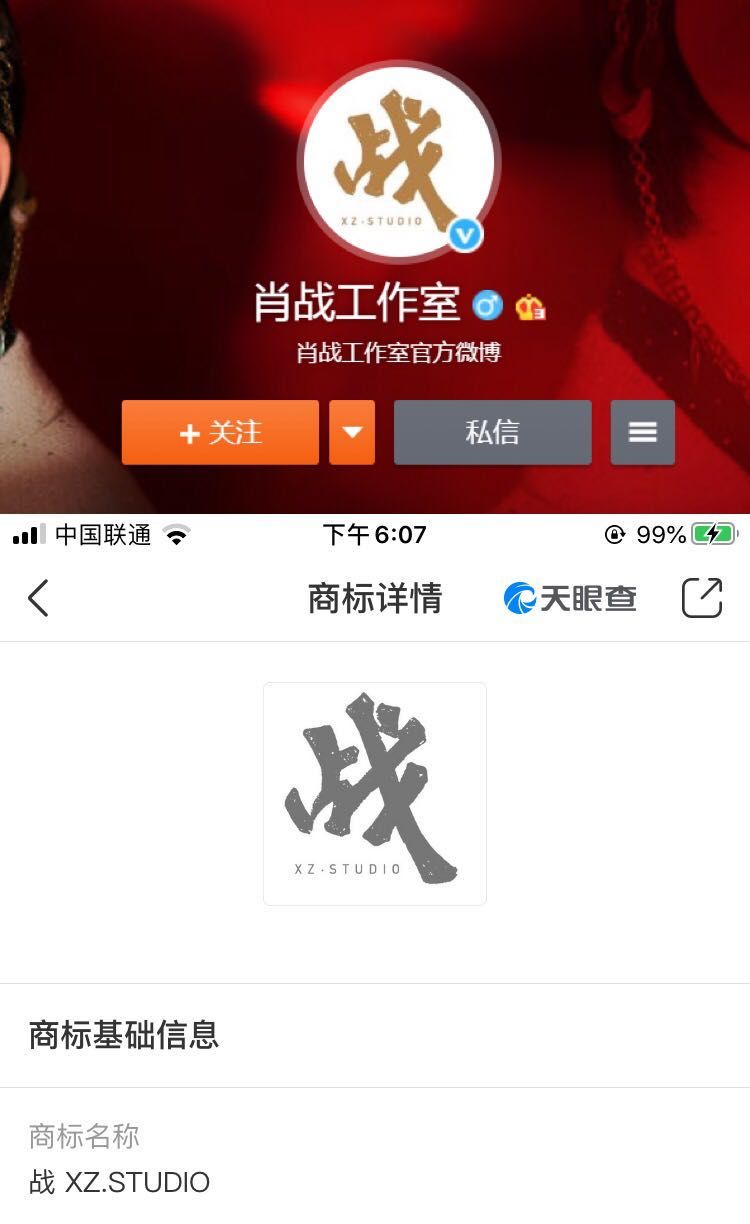View the 战 XZ·STUDIO trademark image
Image resolution: width=750 pixels, height=1224 pixels.
coord(375,793)
